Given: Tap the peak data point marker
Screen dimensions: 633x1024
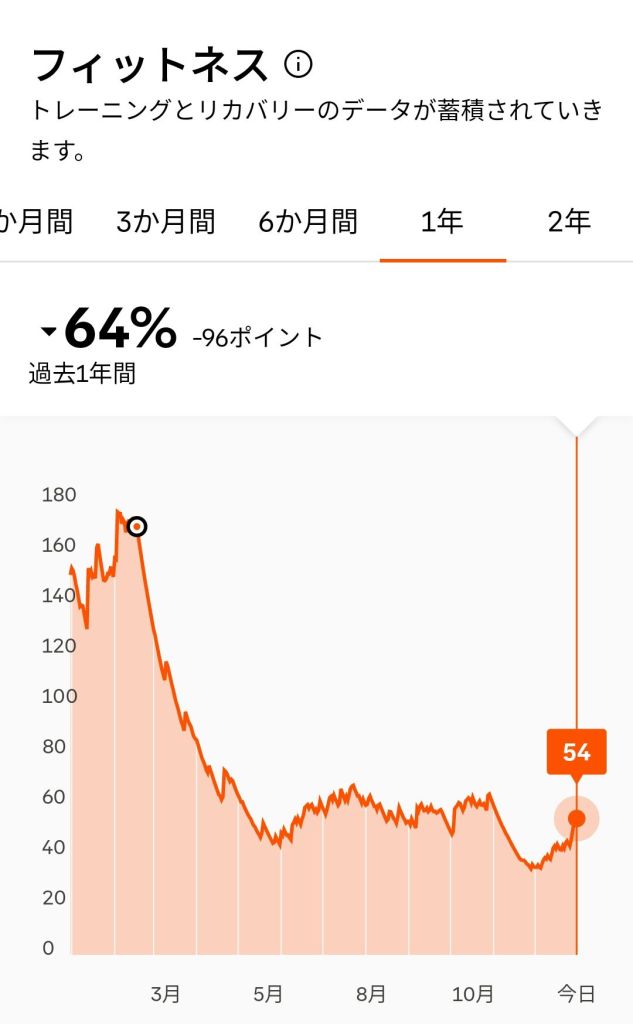Looking at the screenshot, I should (x=137, y=526).
